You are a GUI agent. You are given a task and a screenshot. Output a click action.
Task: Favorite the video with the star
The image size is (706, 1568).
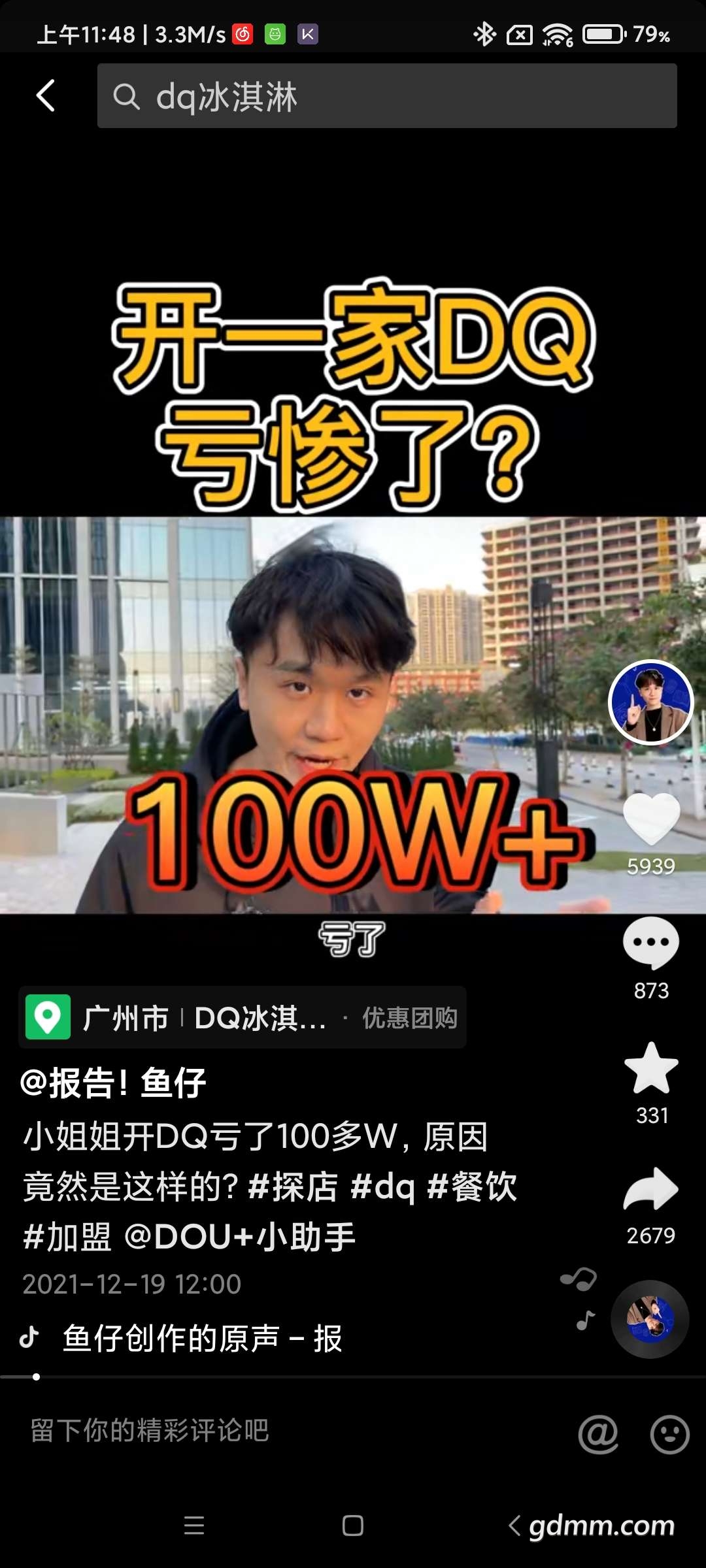point(651,1068)
